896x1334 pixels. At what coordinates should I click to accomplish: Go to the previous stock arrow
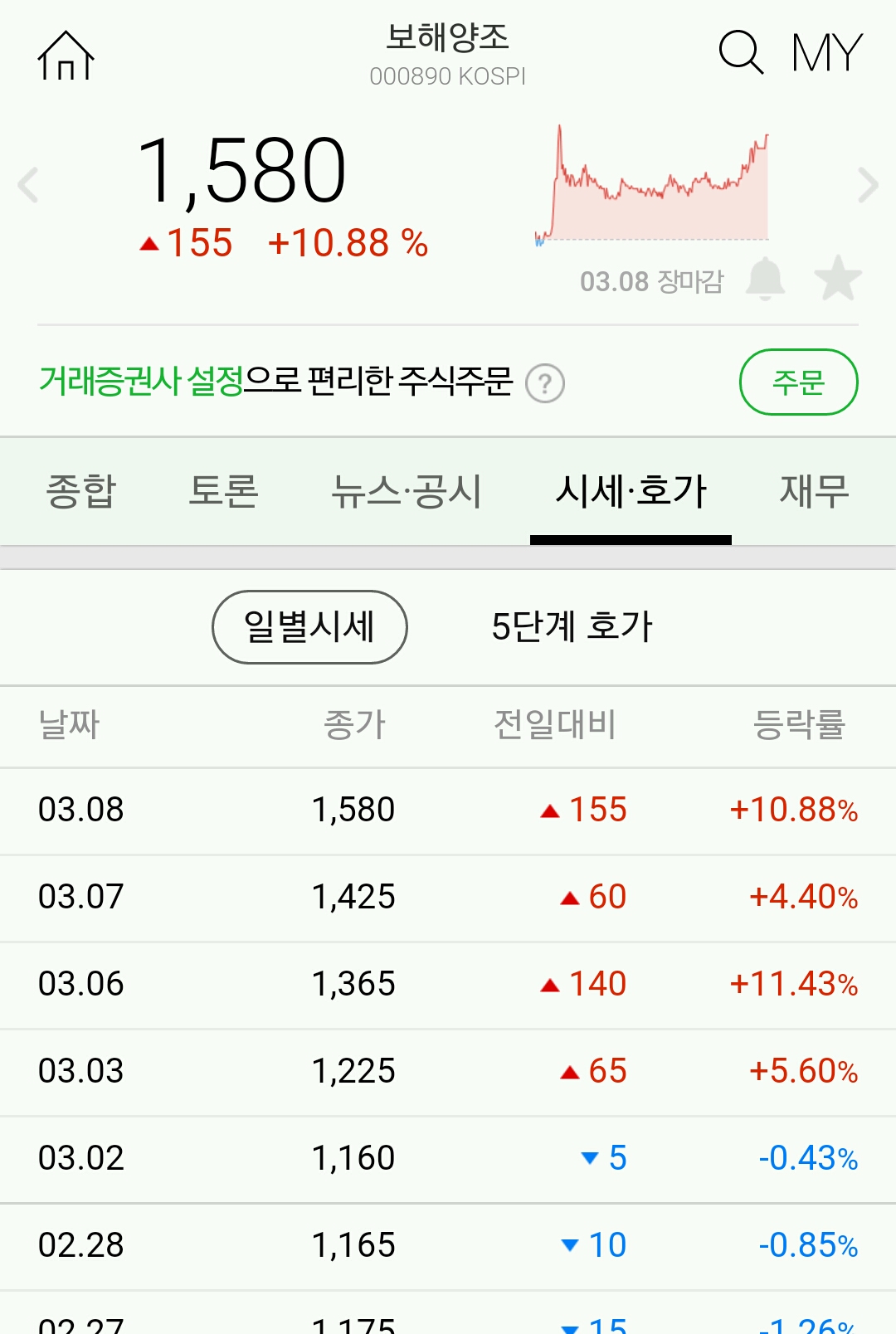pyautogui.click(x=29, y=184)
